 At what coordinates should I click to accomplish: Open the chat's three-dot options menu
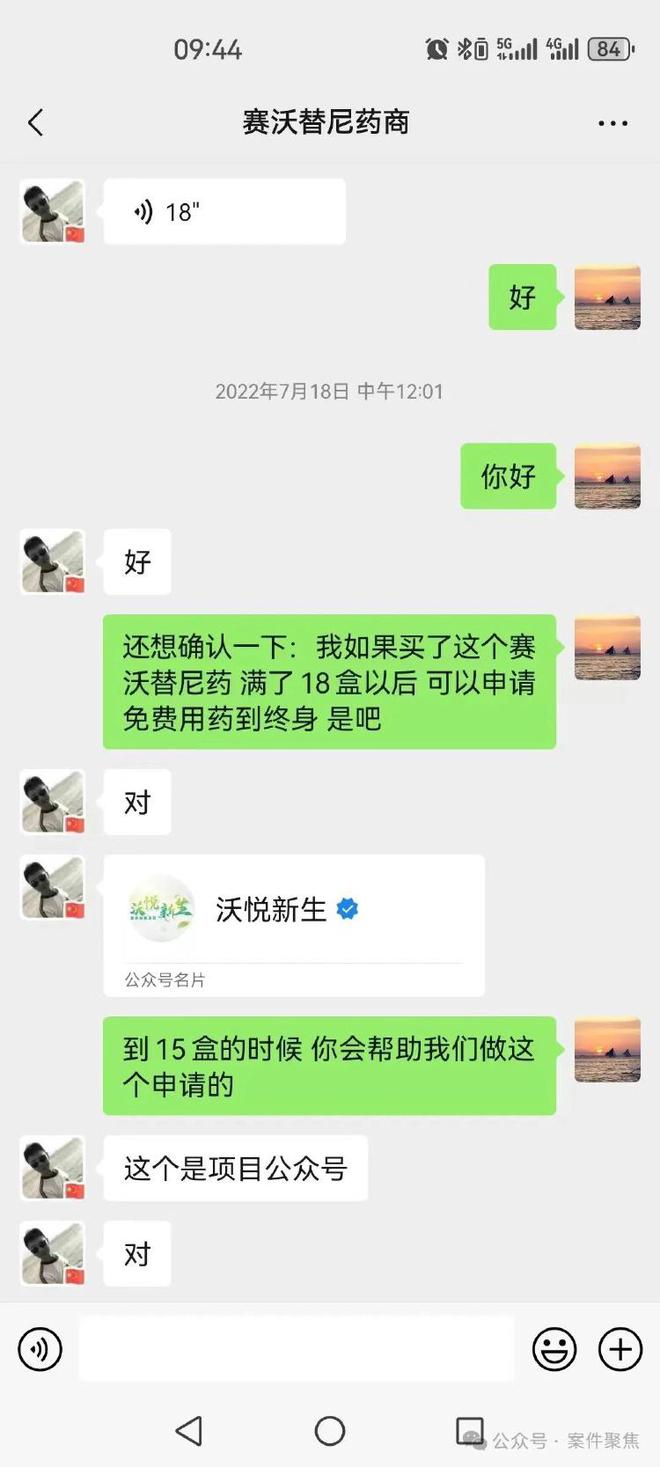pyautogui.click(x=612, y=123)
